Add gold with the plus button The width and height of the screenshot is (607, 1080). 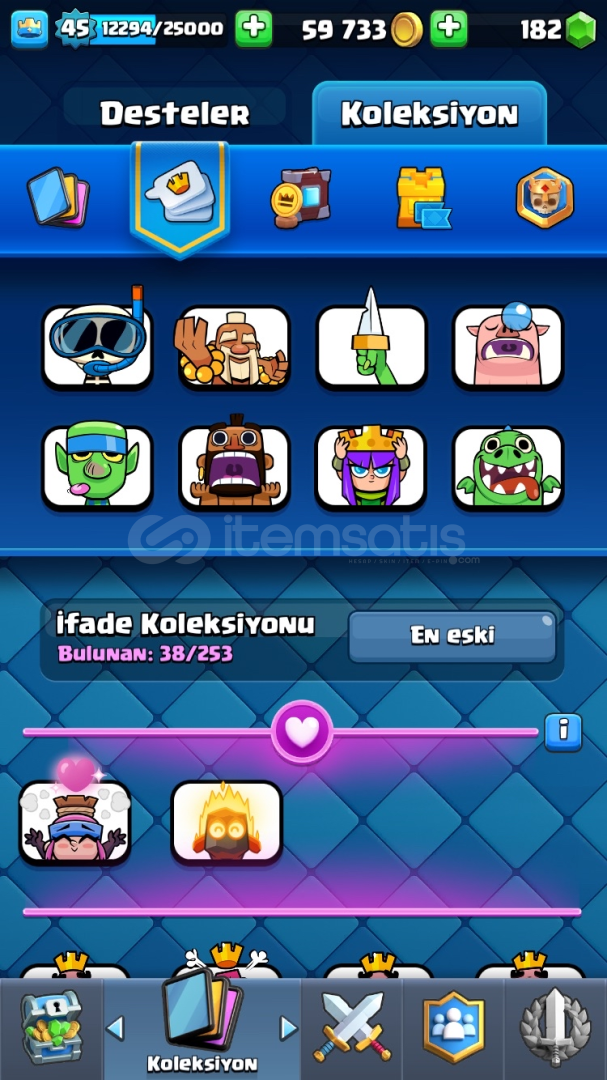[x=449, y=29]
